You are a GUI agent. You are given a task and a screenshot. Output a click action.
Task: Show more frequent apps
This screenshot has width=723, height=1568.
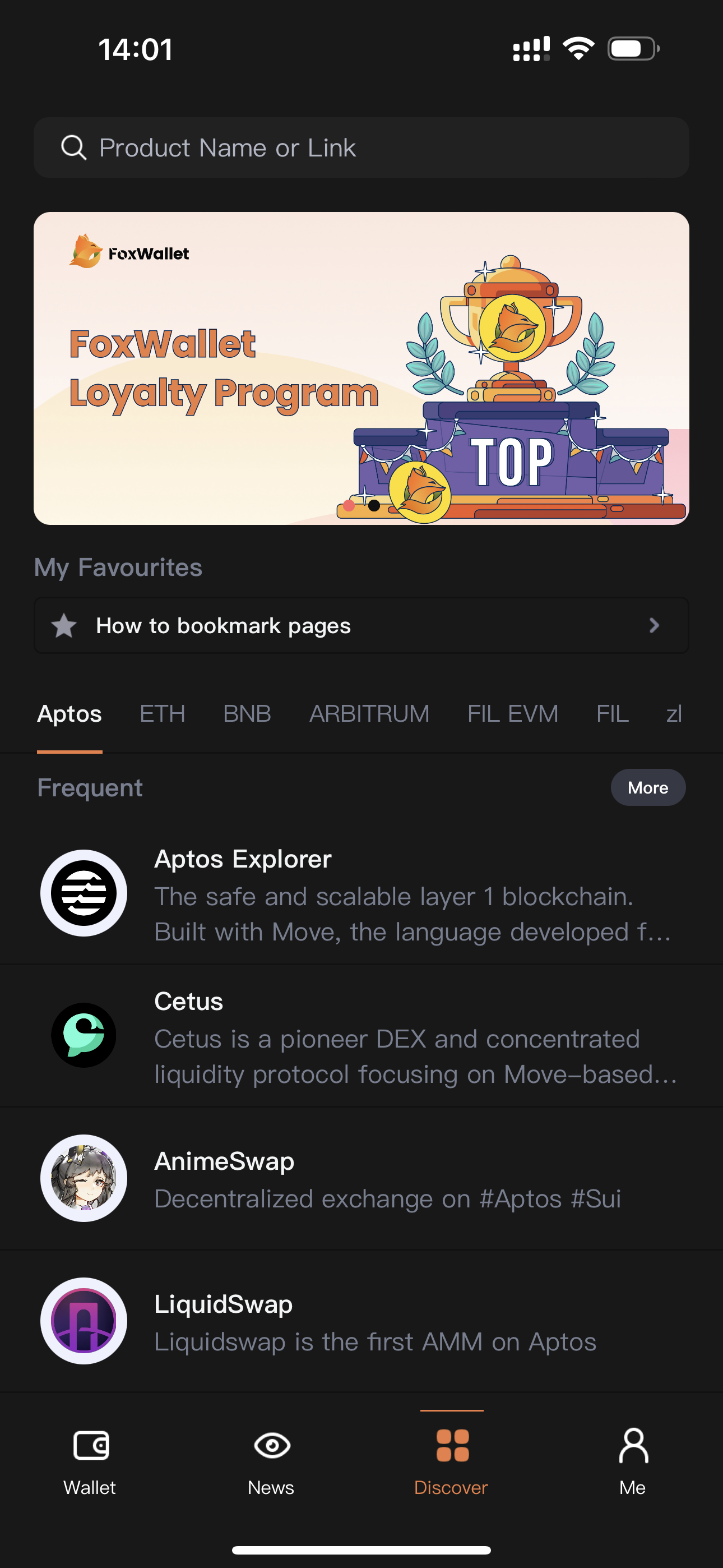tap(647, 788)
